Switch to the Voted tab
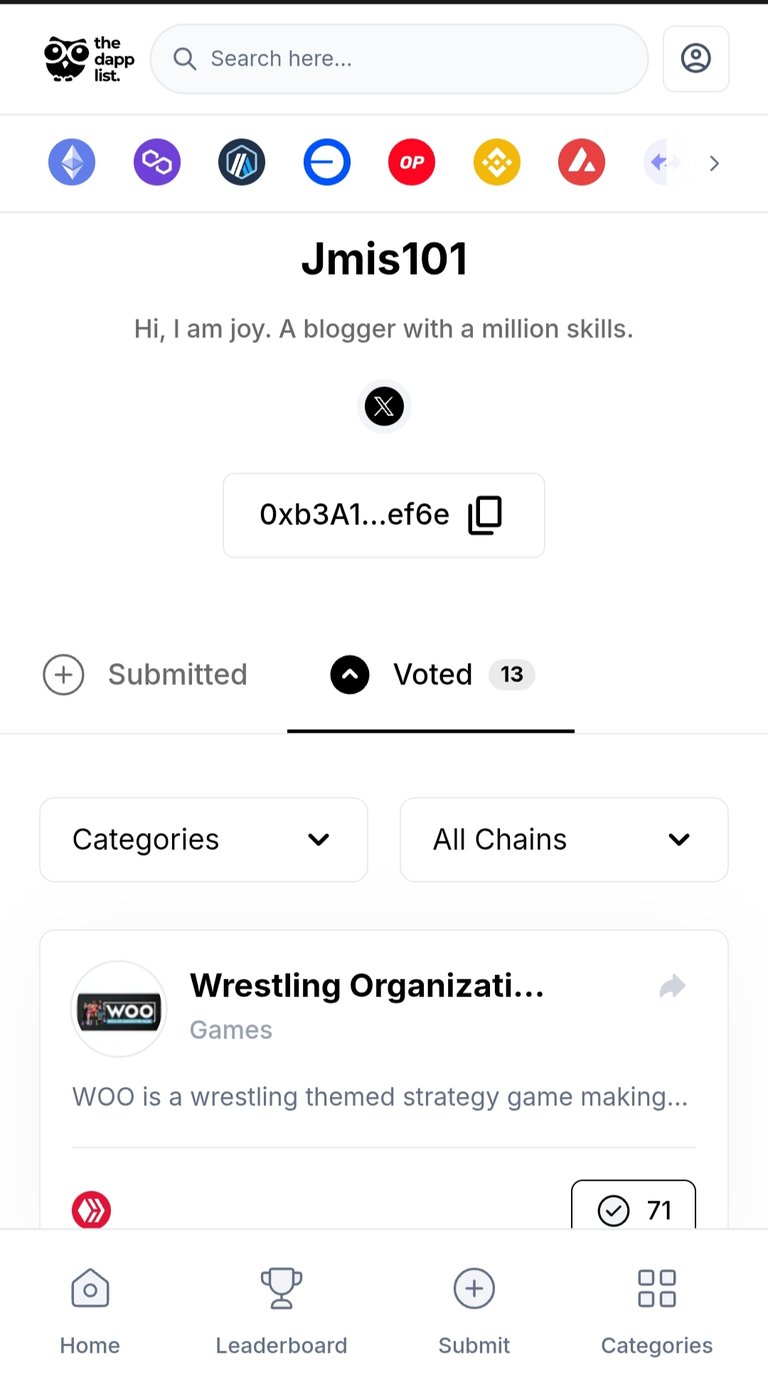768x1377 pixels. coord(431,675)
